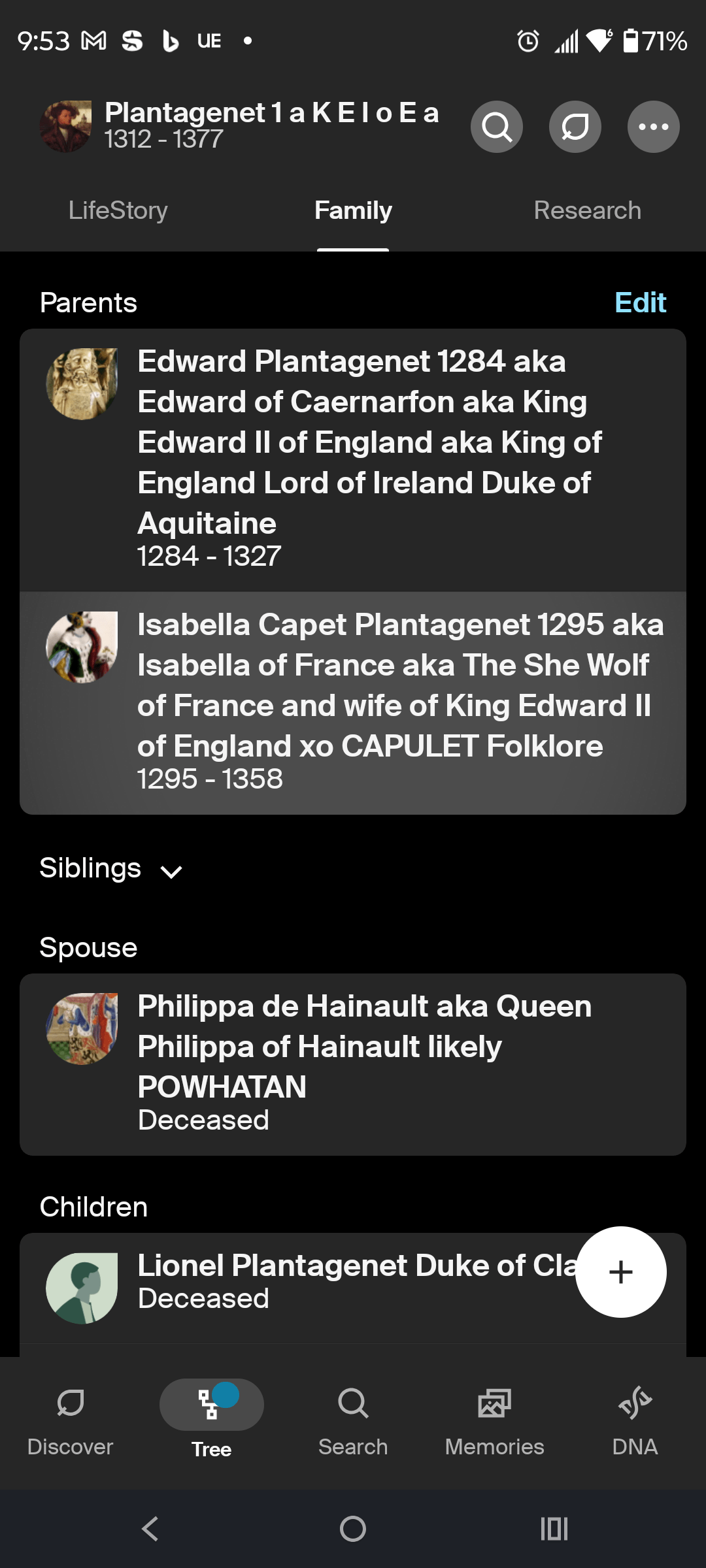Image resolution: width=706 pixels, height=1568 pixels.
Task: Select Edward Plantagenet 1284 parent card
Action: coord(353,457)
